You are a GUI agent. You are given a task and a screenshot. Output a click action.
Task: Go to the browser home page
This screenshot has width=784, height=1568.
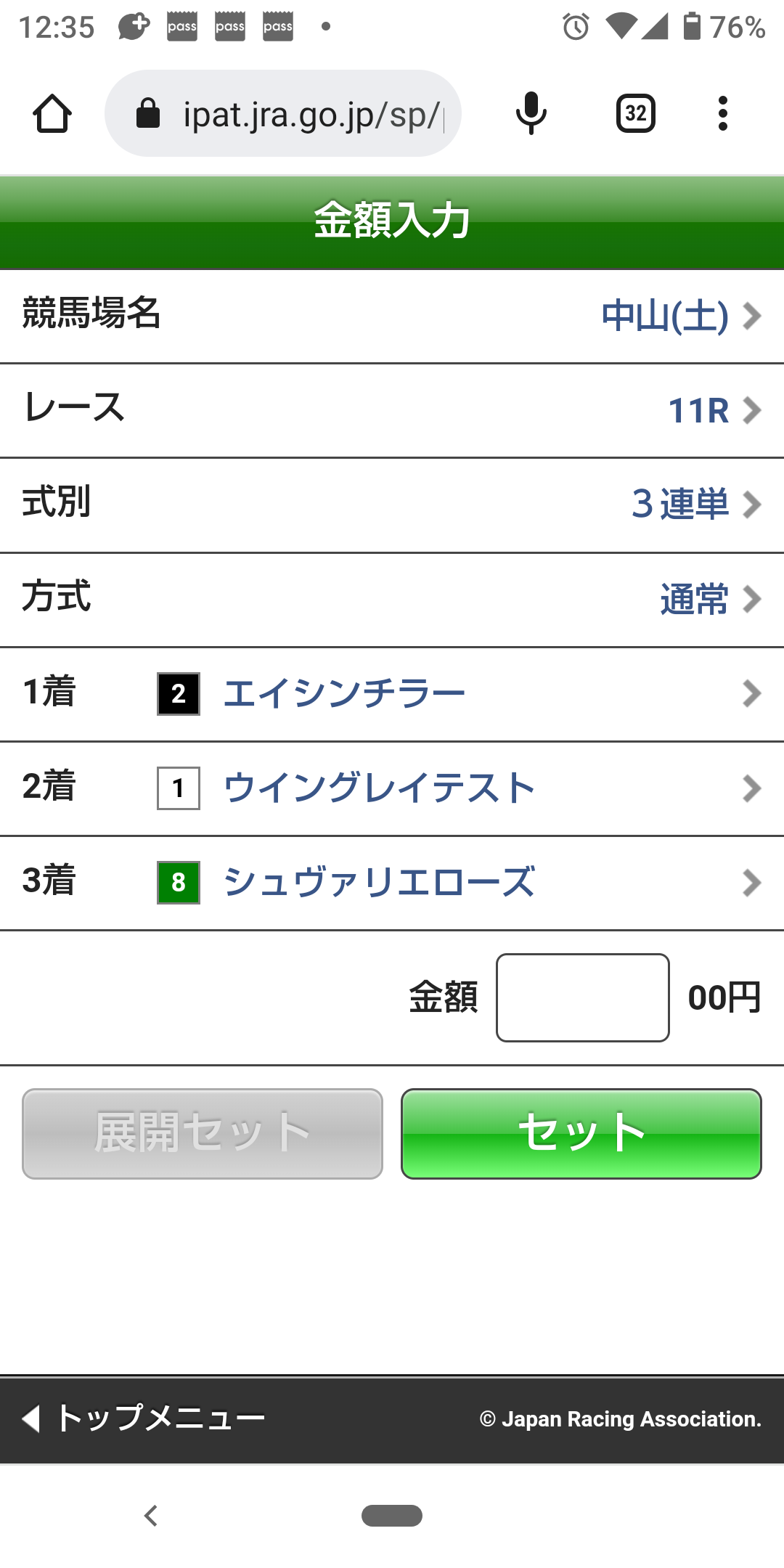[x=52, y=113]
